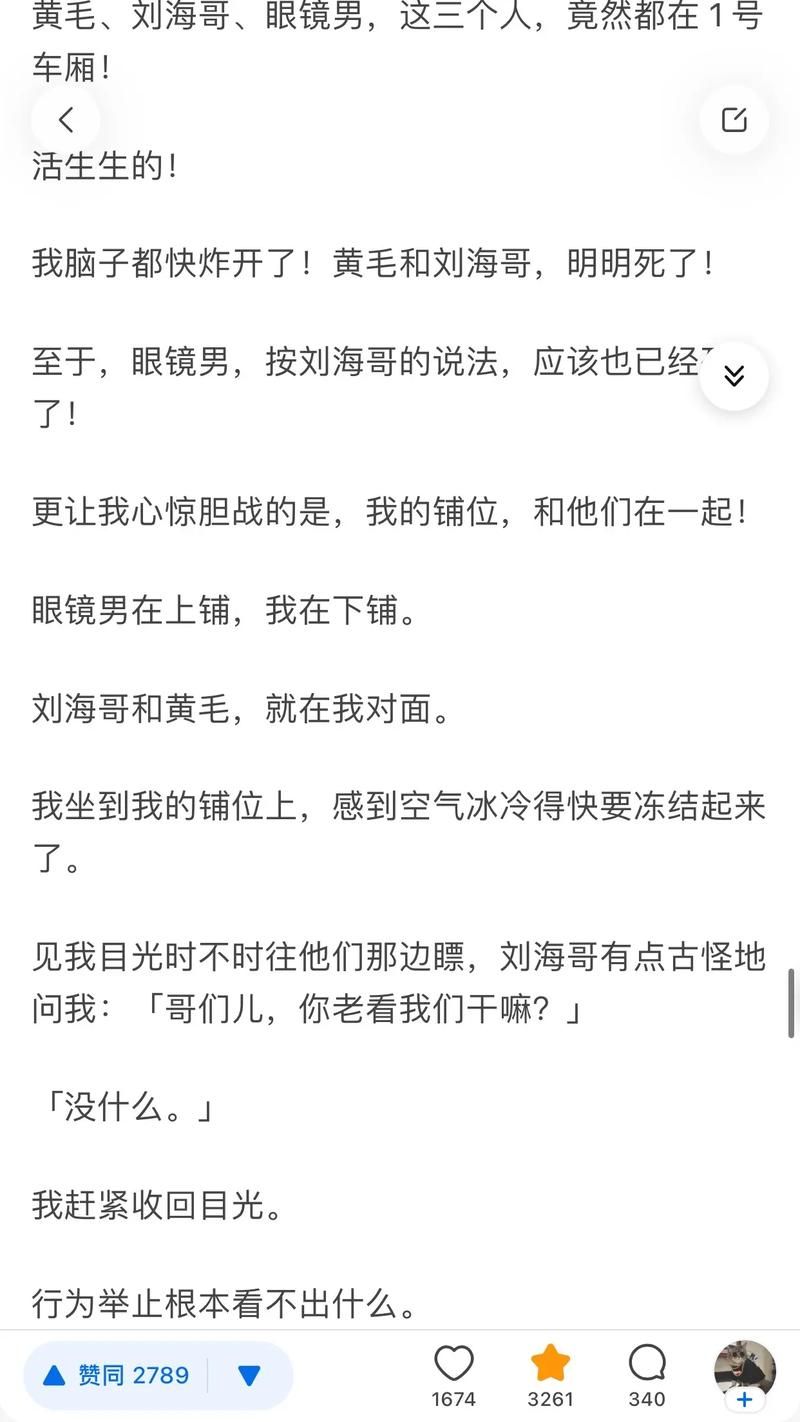Tap the share icon at top right
Viewport: 800px width, 1422px height.
pos(735,118)
